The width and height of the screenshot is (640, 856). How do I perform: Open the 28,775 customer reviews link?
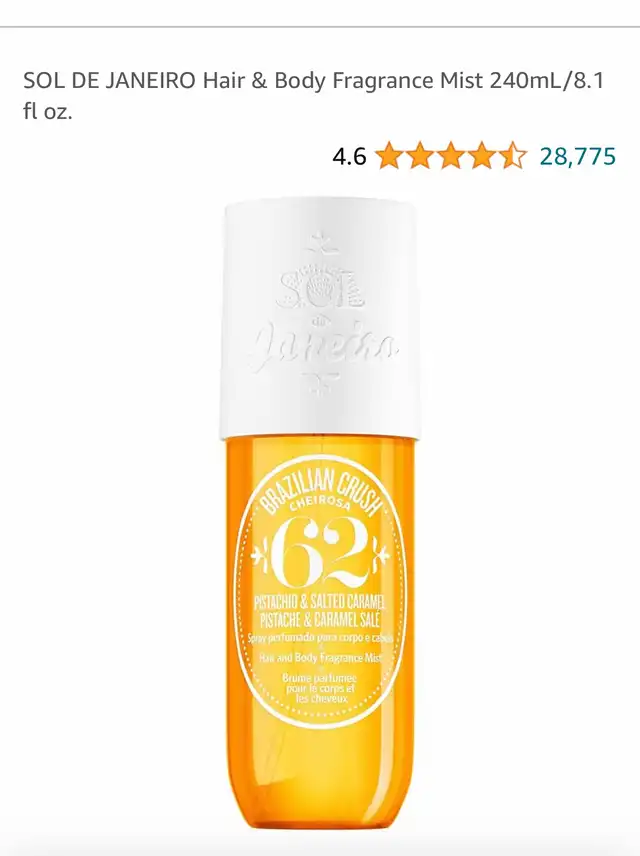[x=577, y=156]
